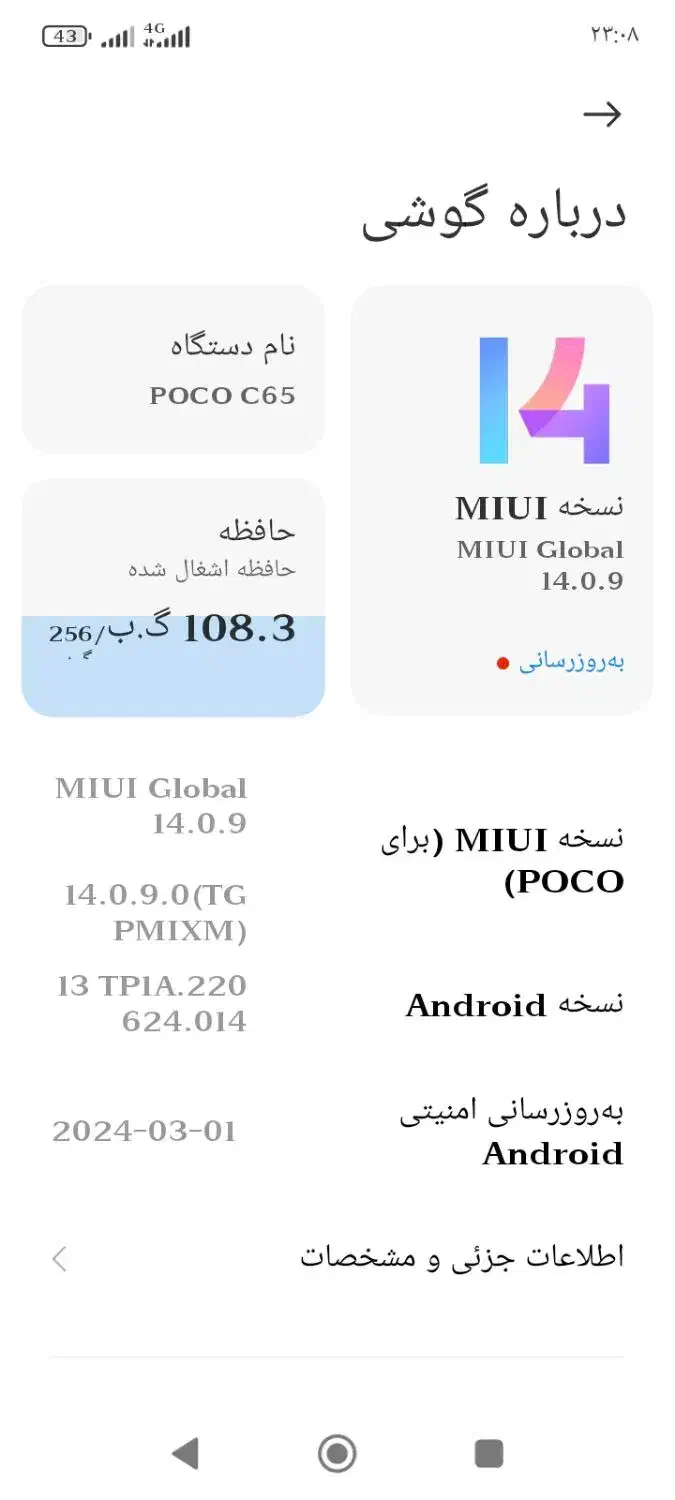Image resolution: width=675 pixels, height=1500 pixels.
Task: Open the به‌روزرسانی امنیتی Android row
Action: tap(337, 1131)
